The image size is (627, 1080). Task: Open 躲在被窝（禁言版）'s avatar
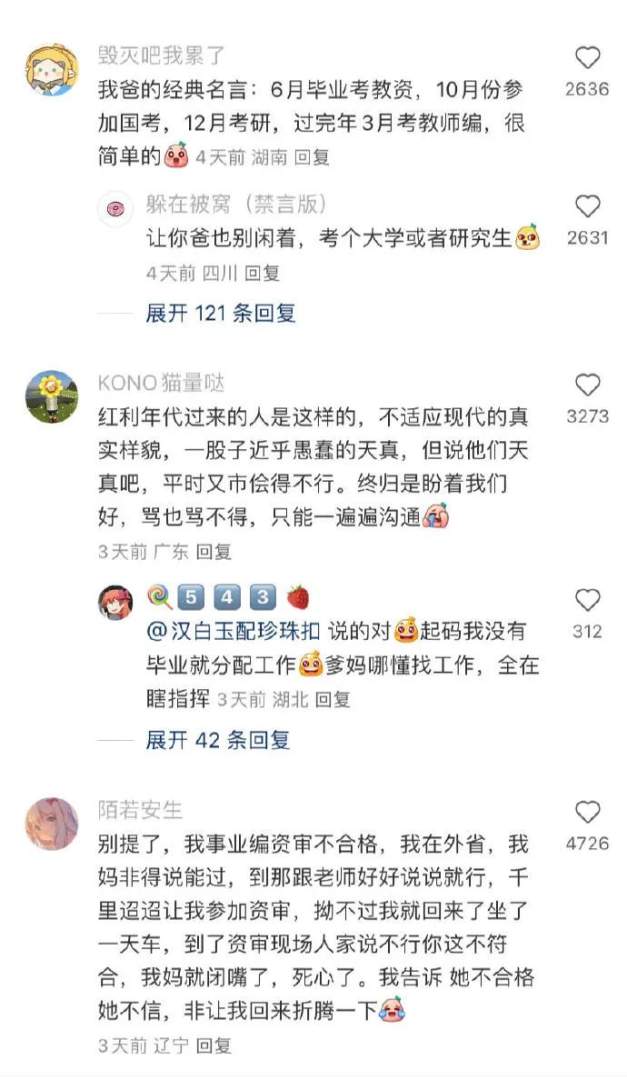pyautogui.click(x=115, y=208)
